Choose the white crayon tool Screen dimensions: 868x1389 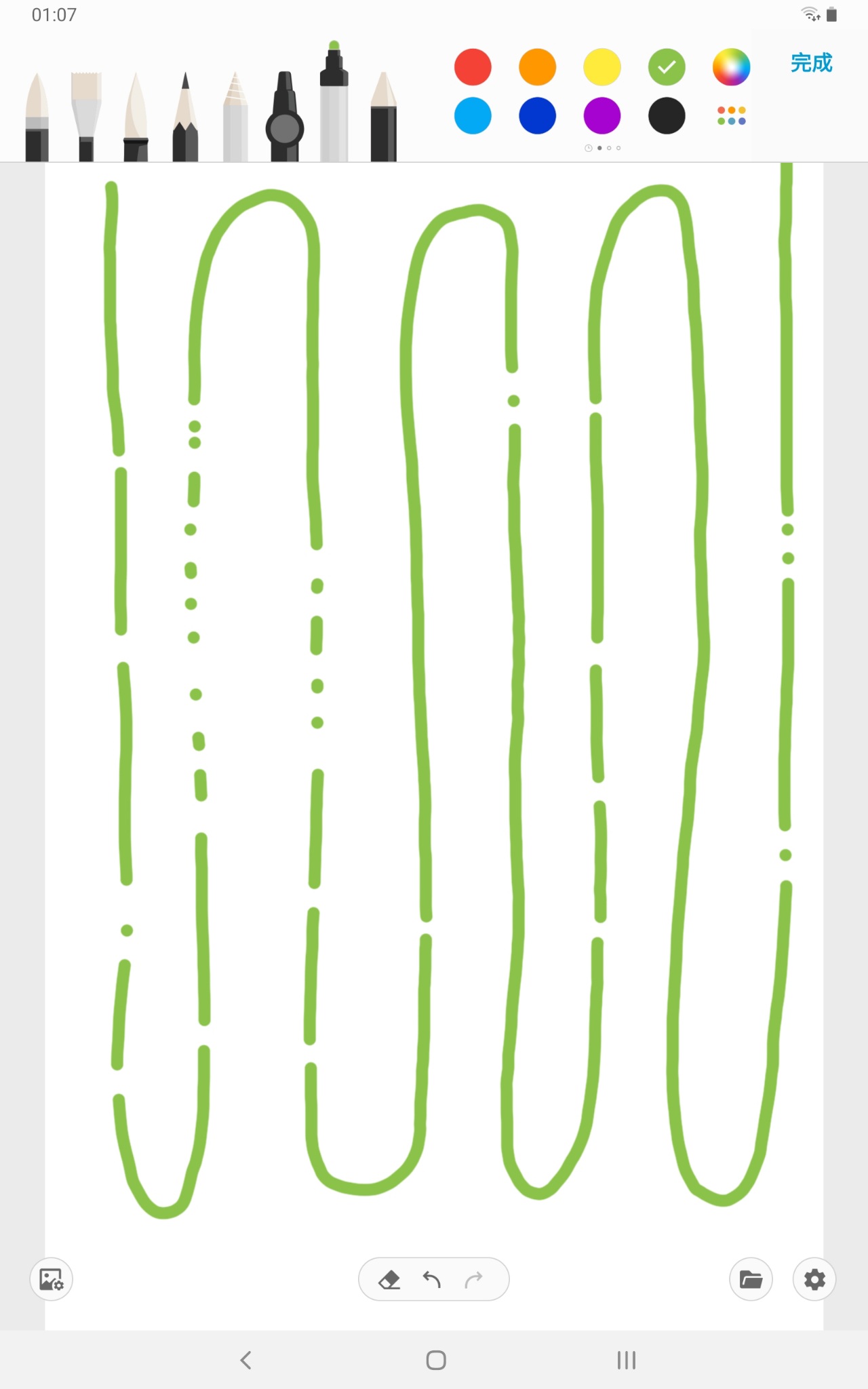235,119
